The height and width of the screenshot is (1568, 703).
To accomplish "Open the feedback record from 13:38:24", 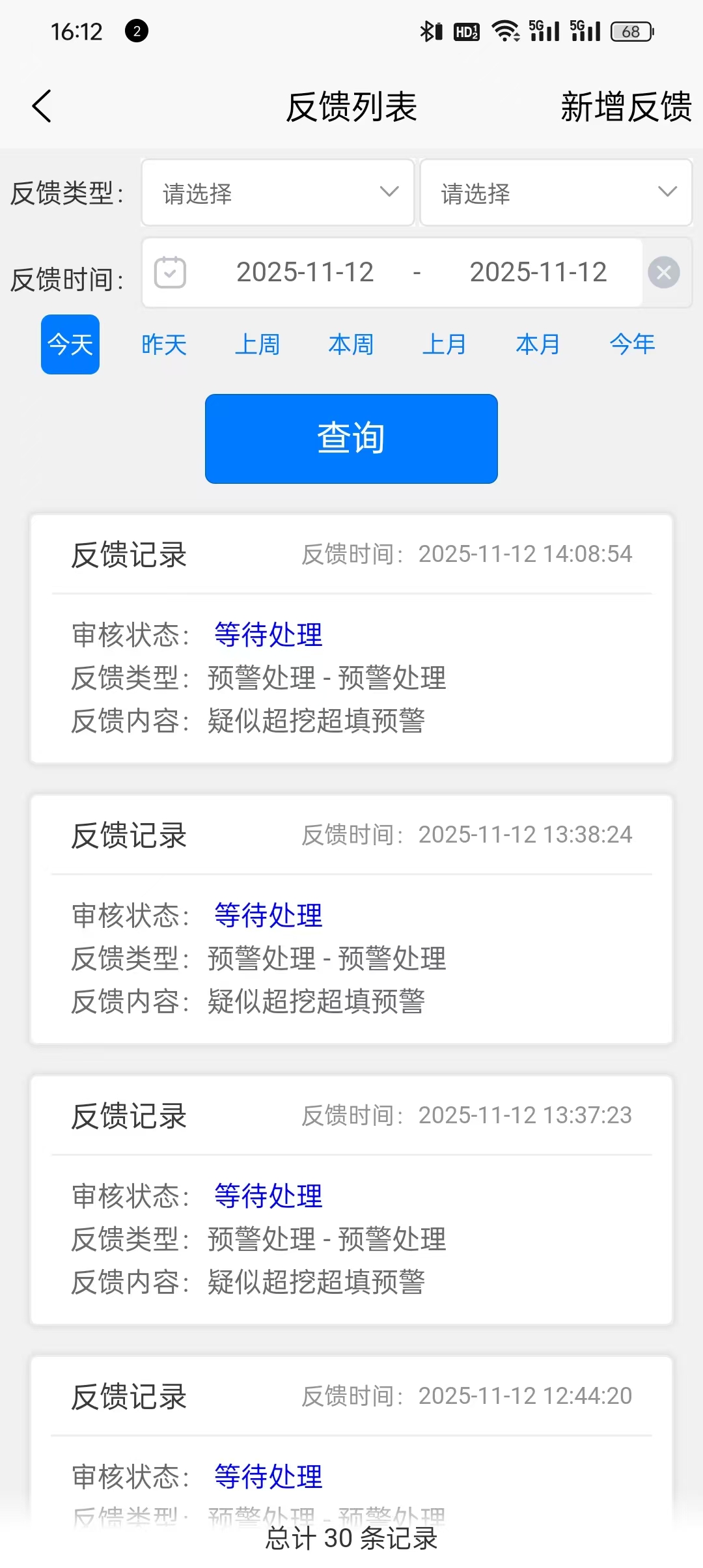I will (351, 919).
